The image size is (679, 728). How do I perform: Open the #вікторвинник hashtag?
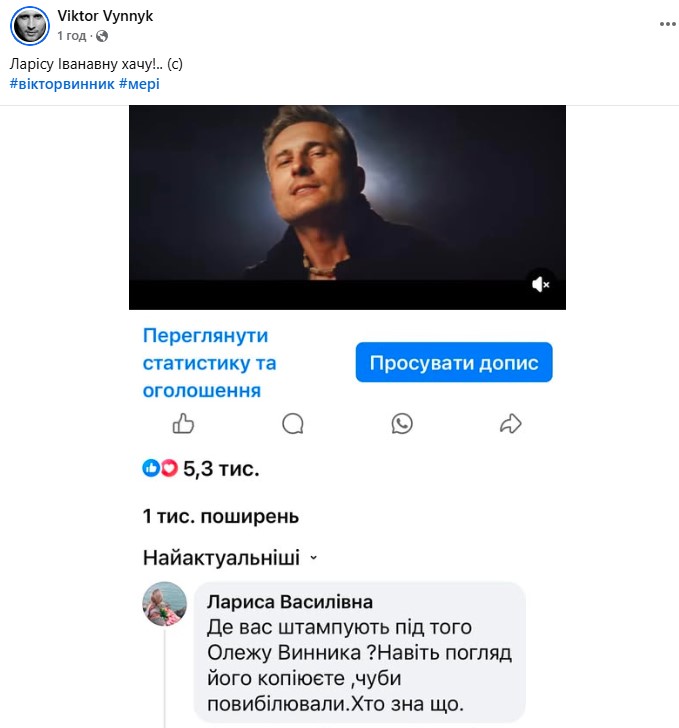(x=61, y=84)
